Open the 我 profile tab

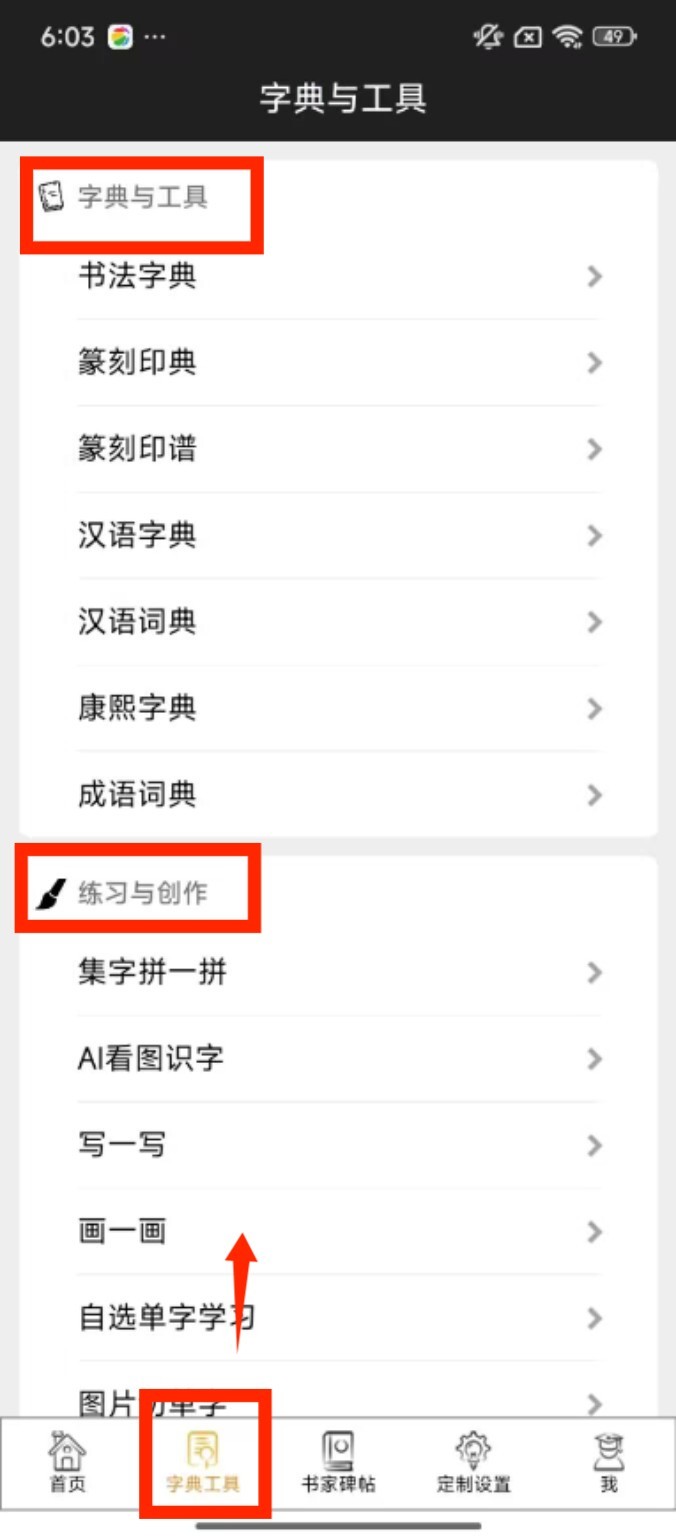click(x=608, y=1462)
